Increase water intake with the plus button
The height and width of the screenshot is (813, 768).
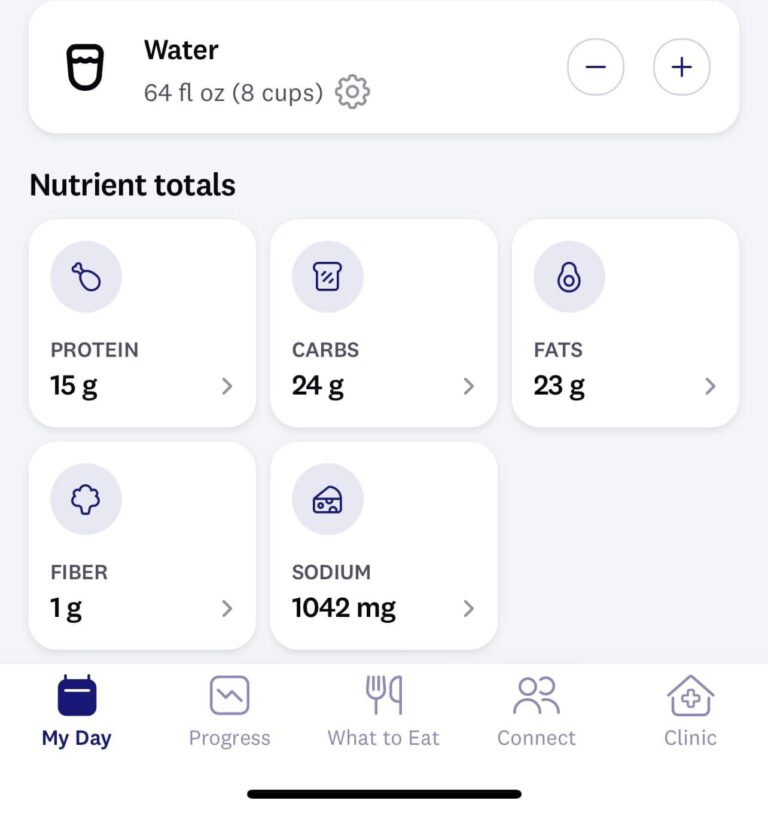(x=681, y=67)
